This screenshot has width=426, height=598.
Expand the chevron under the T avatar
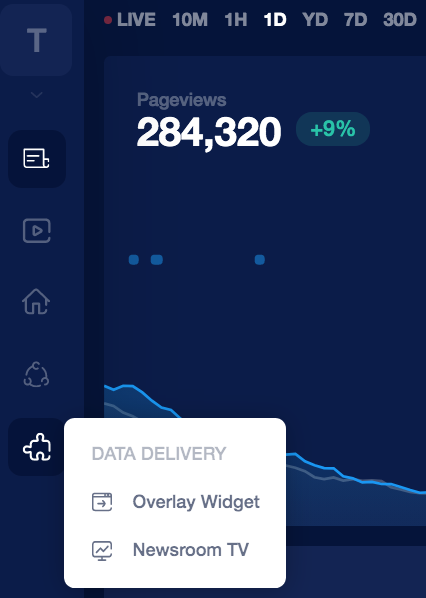(x=37, y=95)
